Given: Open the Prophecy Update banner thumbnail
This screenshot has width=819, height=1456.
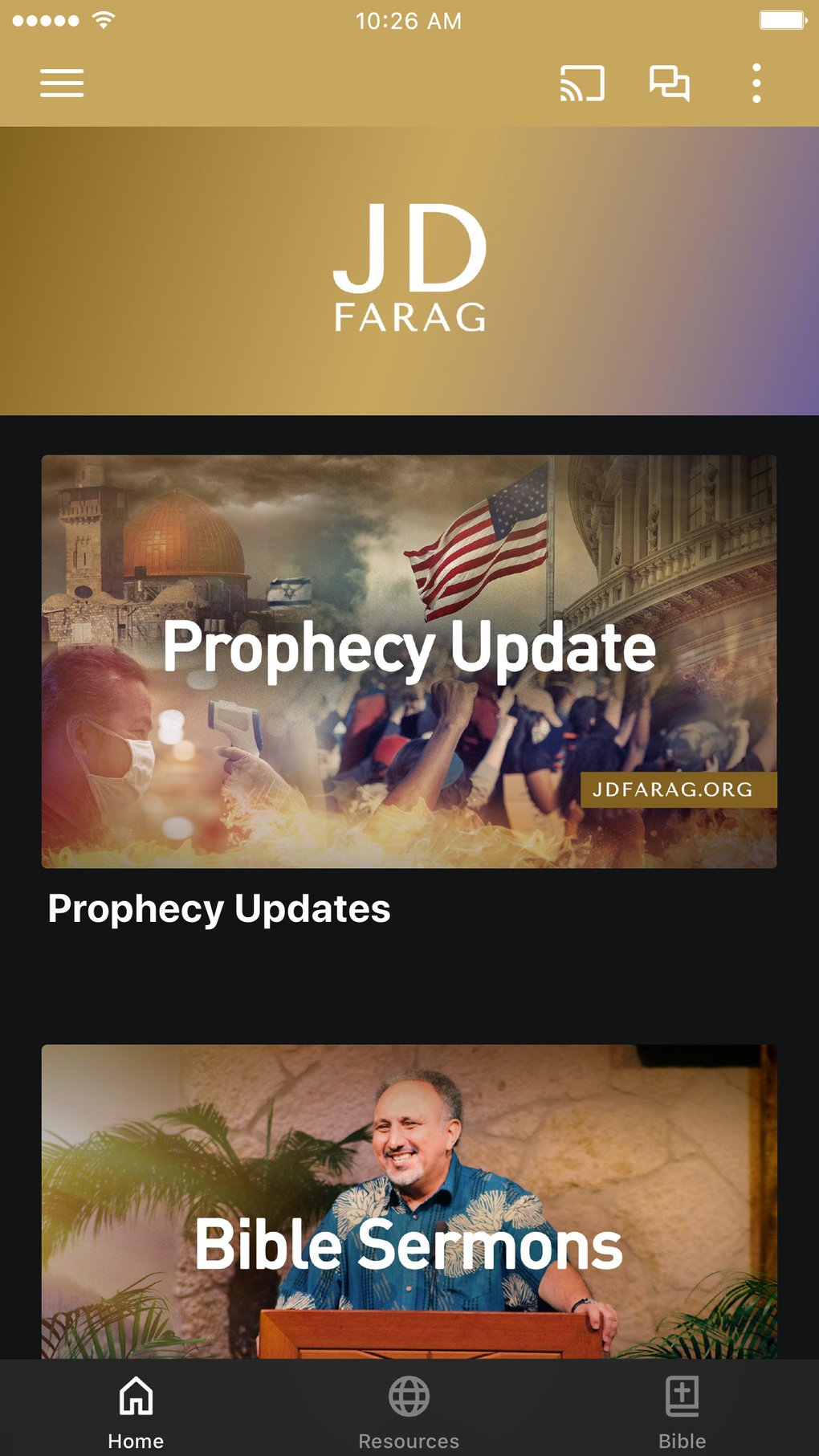Looking at the screenshot, I should point(409,660).
